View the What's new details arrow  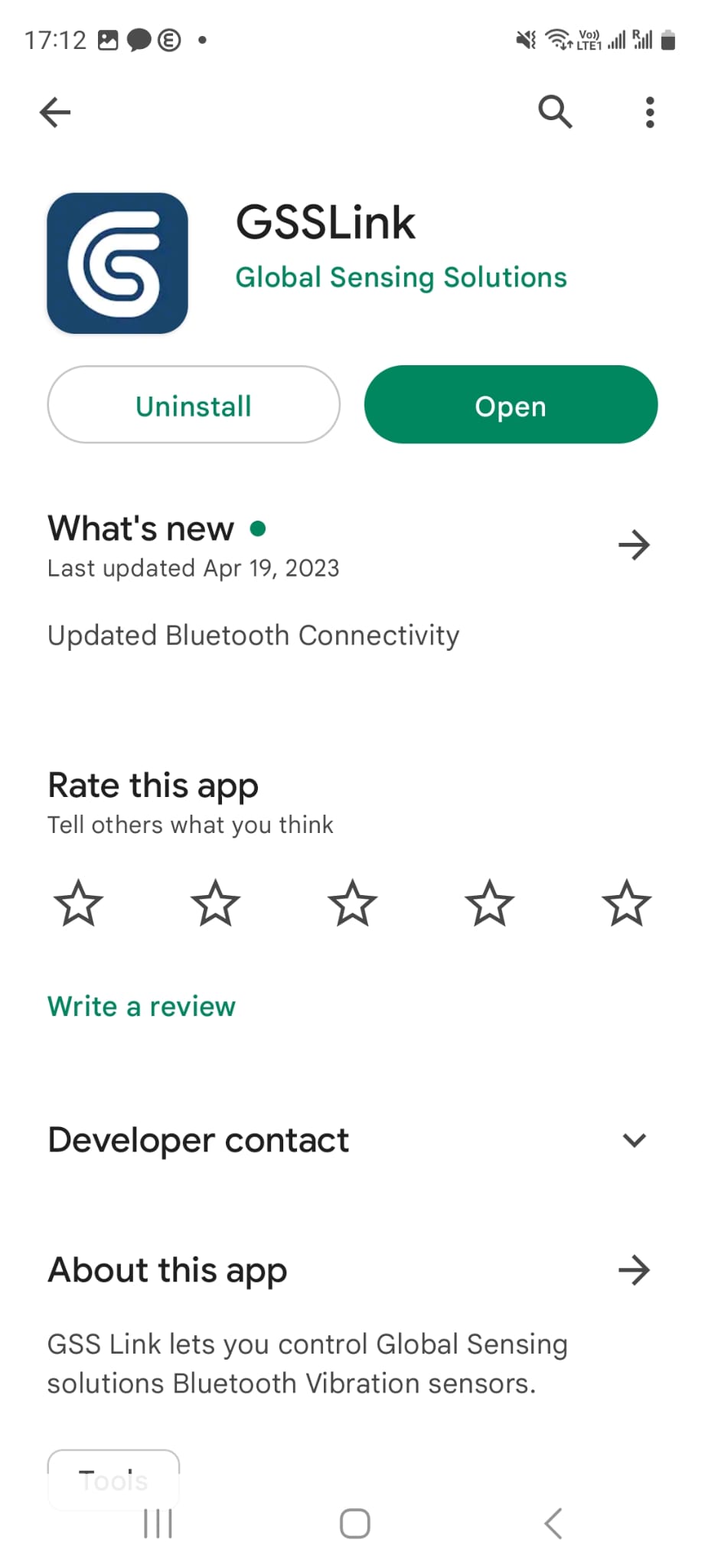[x=634, y=545]
